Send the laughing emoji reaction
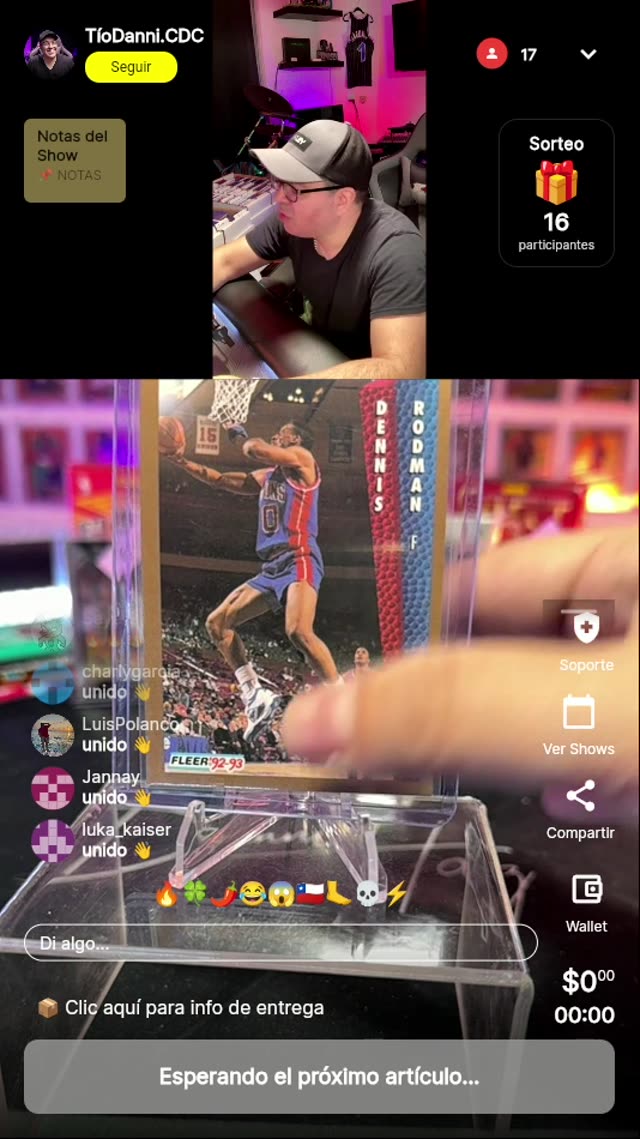640x1139 pixels. [x=251, y=894]
